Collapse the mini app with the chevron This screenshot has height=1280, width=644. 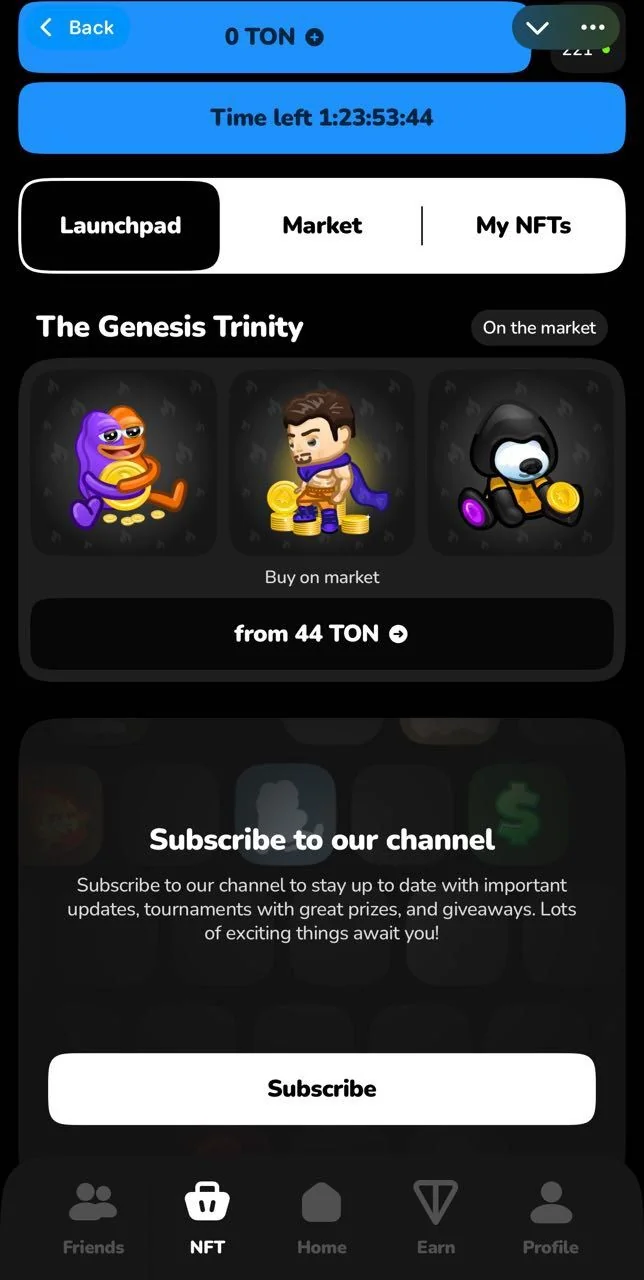(x=538, y=28)
